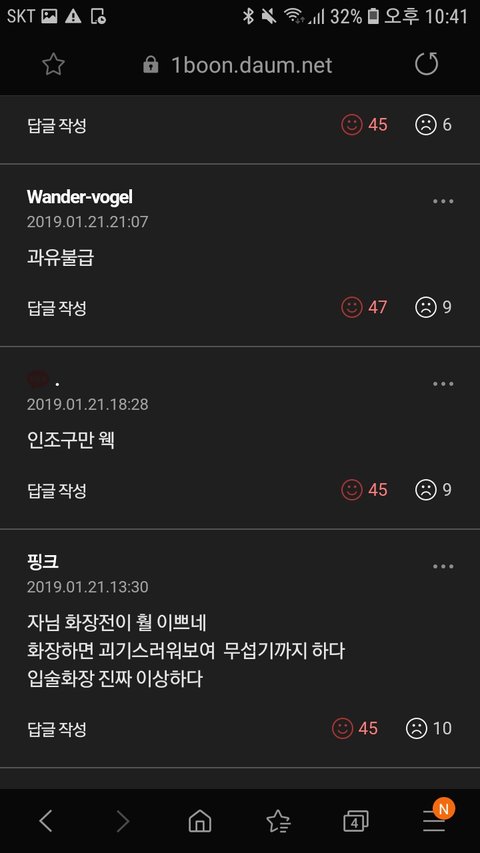Open the options menu for 핑크's comment
Image resolution: width=480 pixels, height=853 pixels.
pos(443,567)
